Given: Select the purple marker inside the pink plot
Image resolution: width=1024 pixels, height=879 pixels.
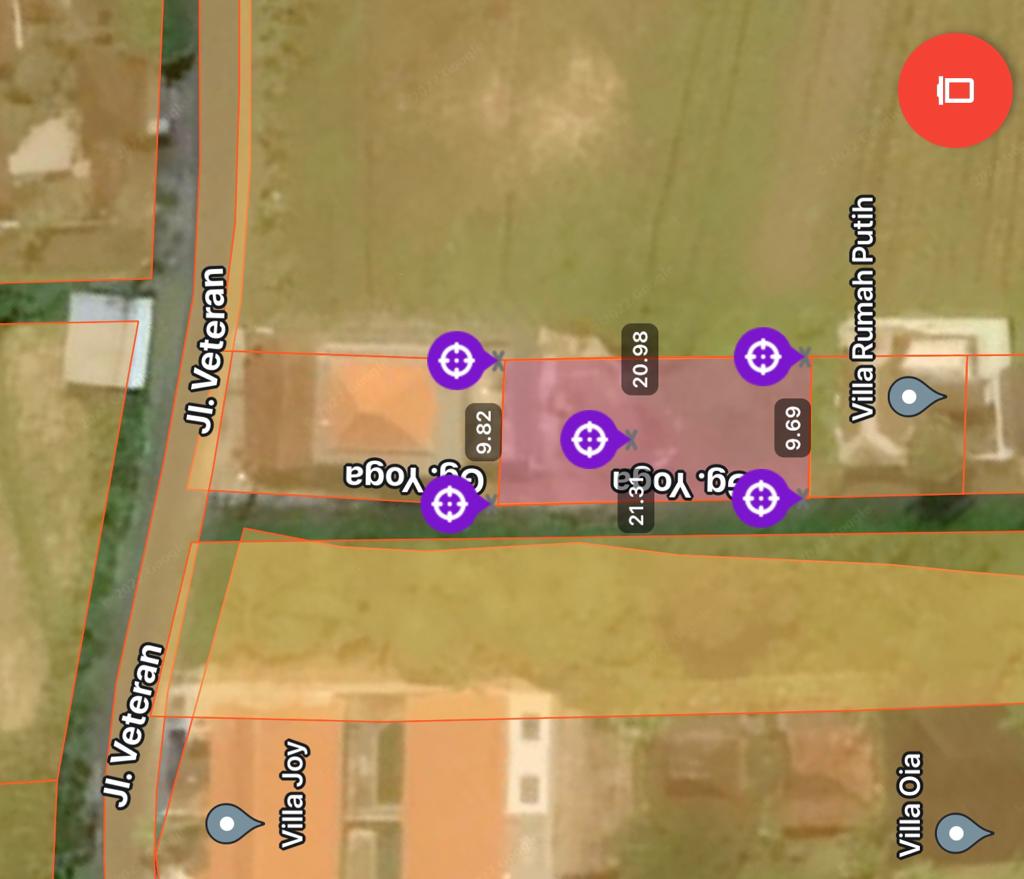Looking at the screenshot, I should click(x=591, y=439).
